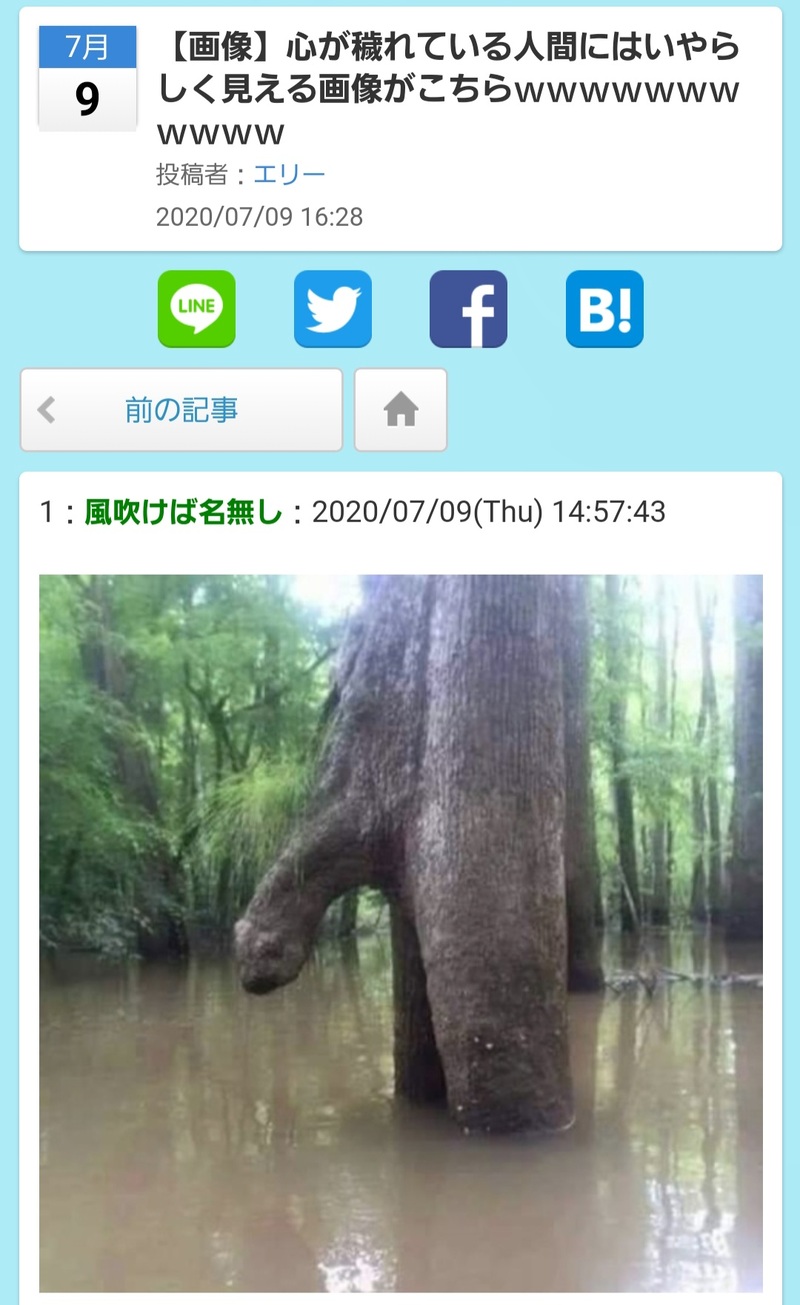Go to the previous article (前の記事)
The width and height of the screenshot is (800, 1305).
point(181,410)
